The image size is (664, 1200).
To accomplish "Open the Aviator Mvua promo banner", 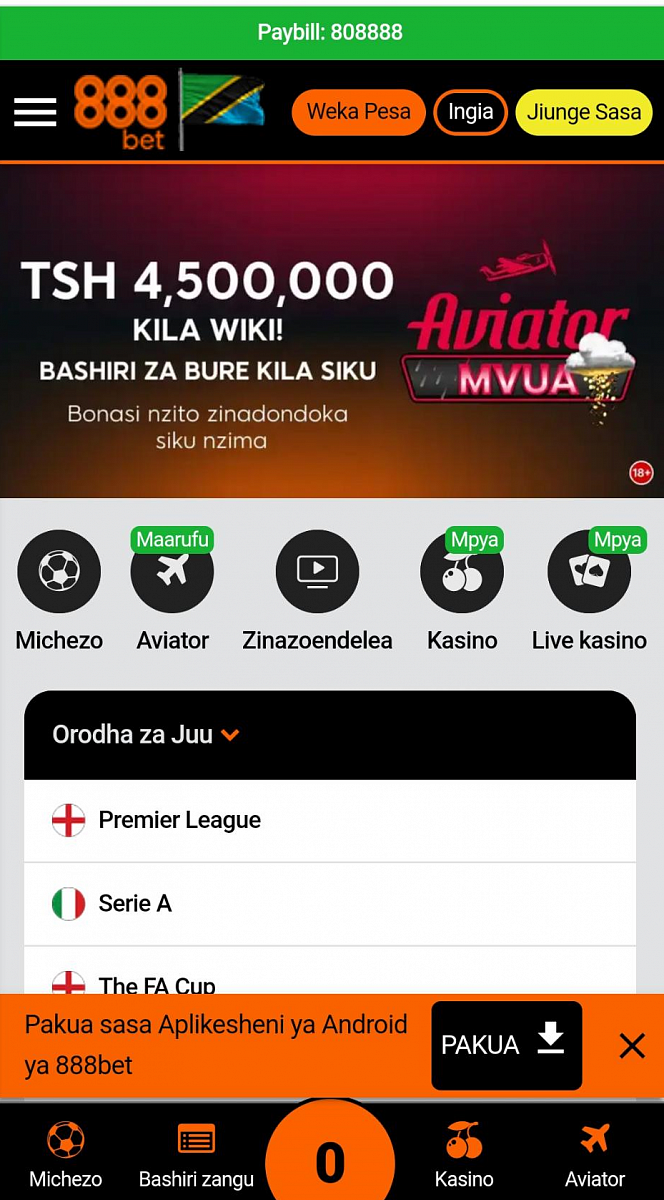I will point(332,330).
